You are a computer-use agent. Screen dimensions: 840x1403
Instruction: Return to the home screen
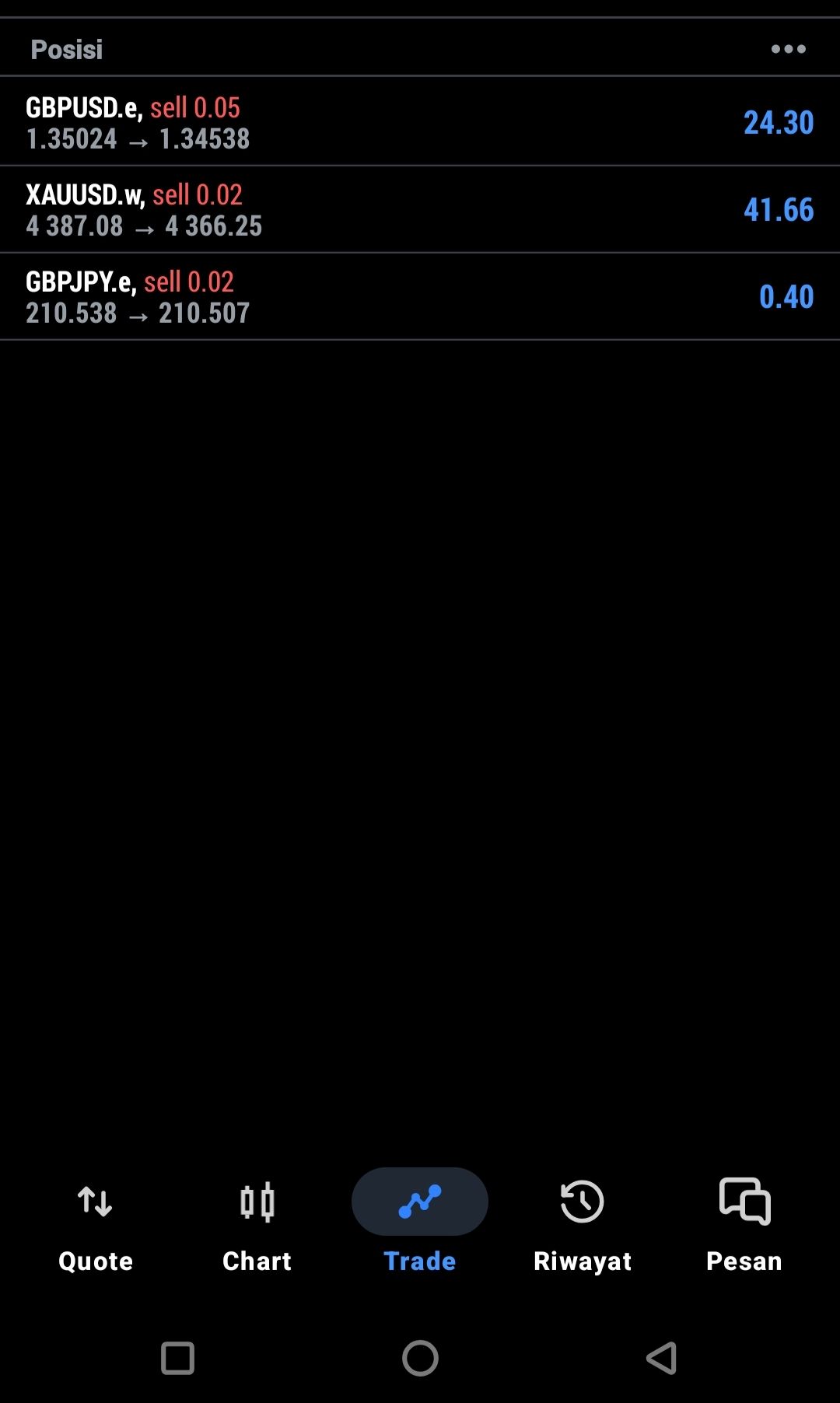pos(420,1358)
